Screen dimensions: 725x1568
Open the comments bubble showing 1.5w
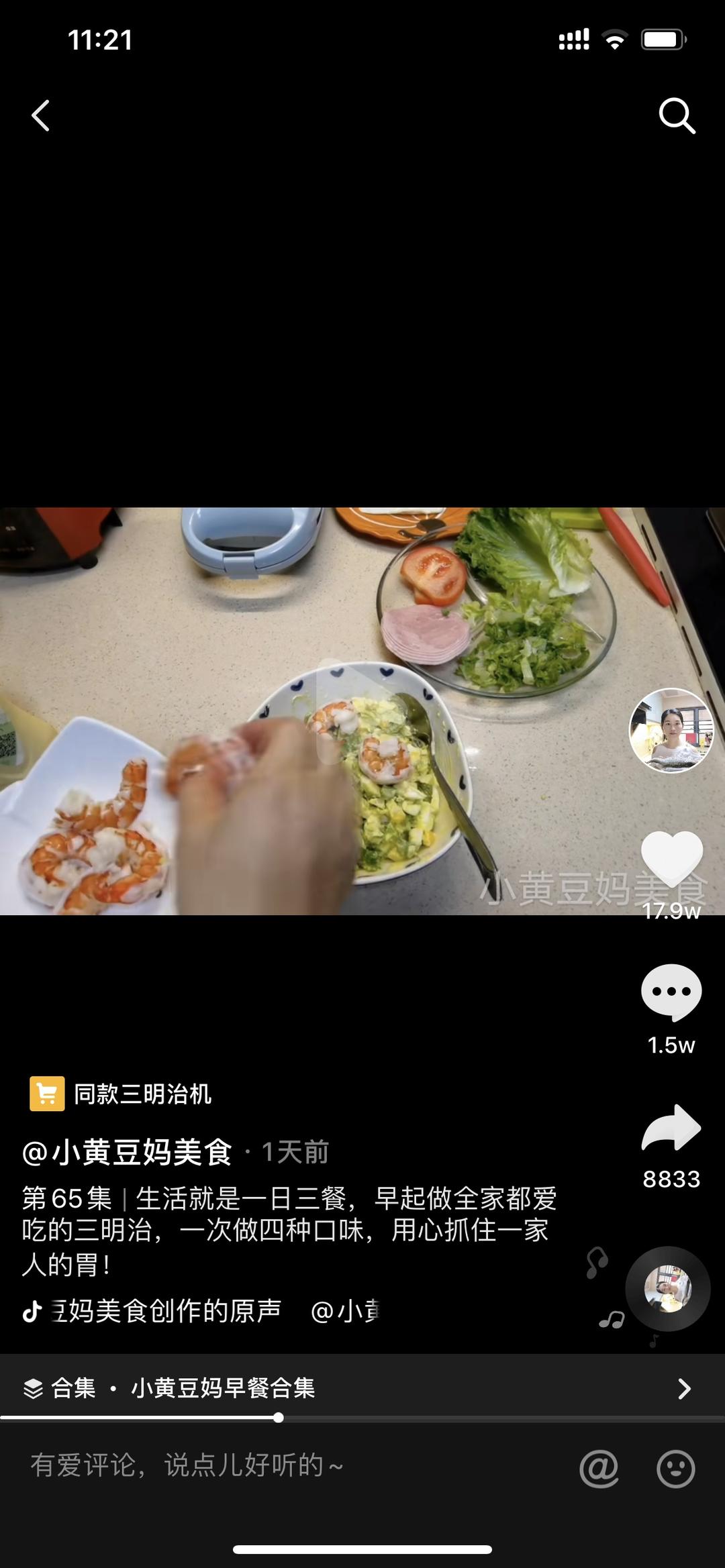[x=671, y=992]
